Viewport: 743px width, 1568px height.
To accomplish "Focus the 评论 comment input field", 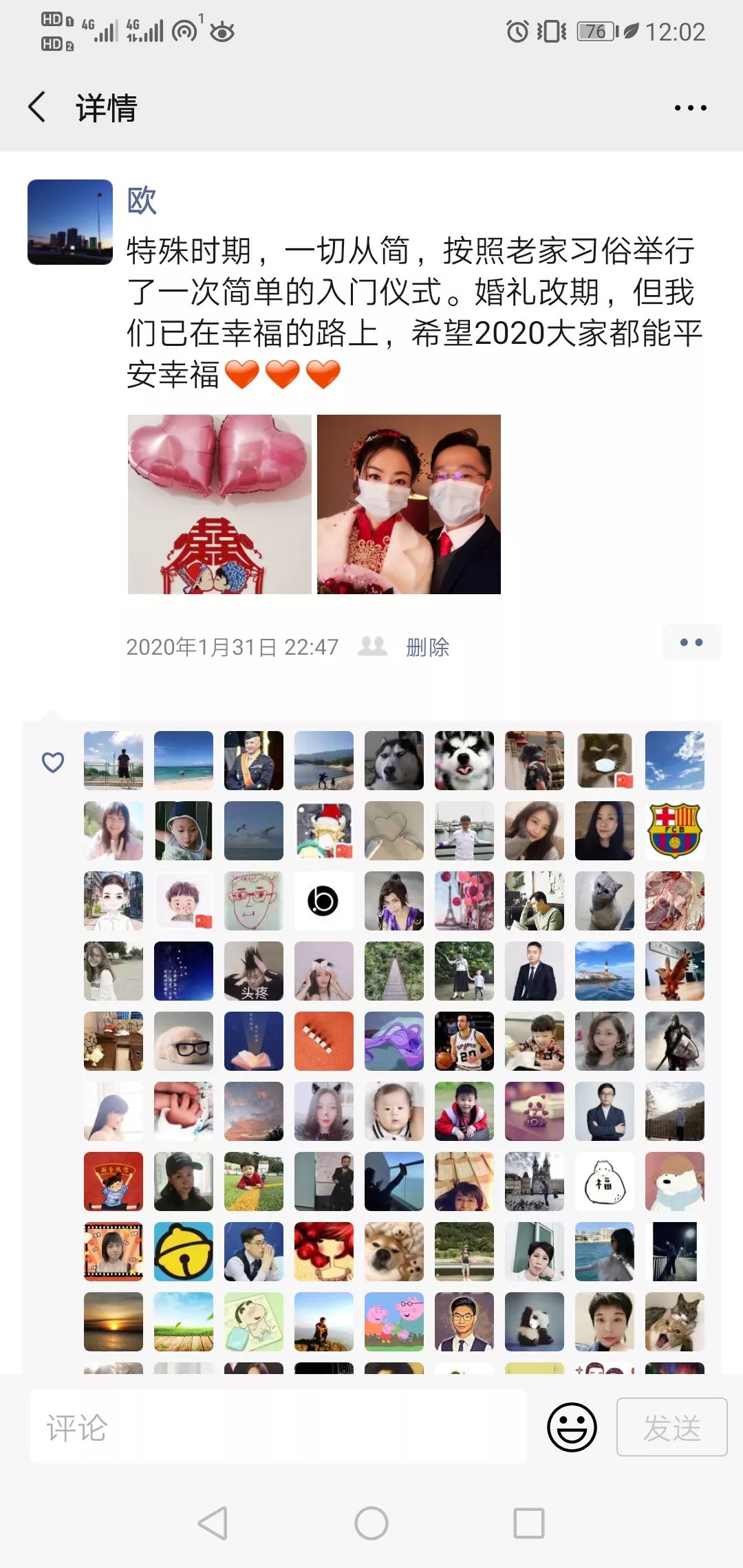I will tap(279, 1427).
